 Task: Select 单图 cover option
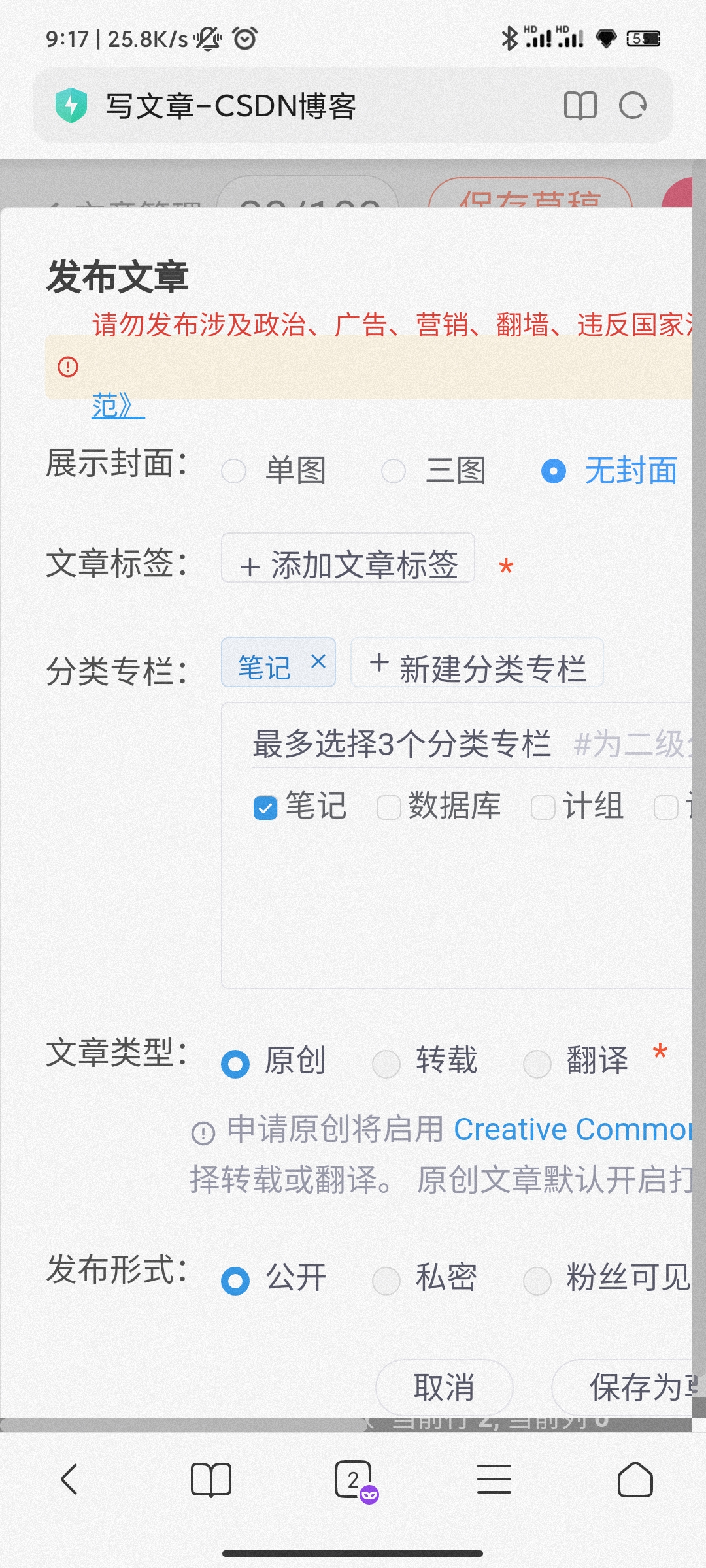pyautogui.click(x=233, y=471)
